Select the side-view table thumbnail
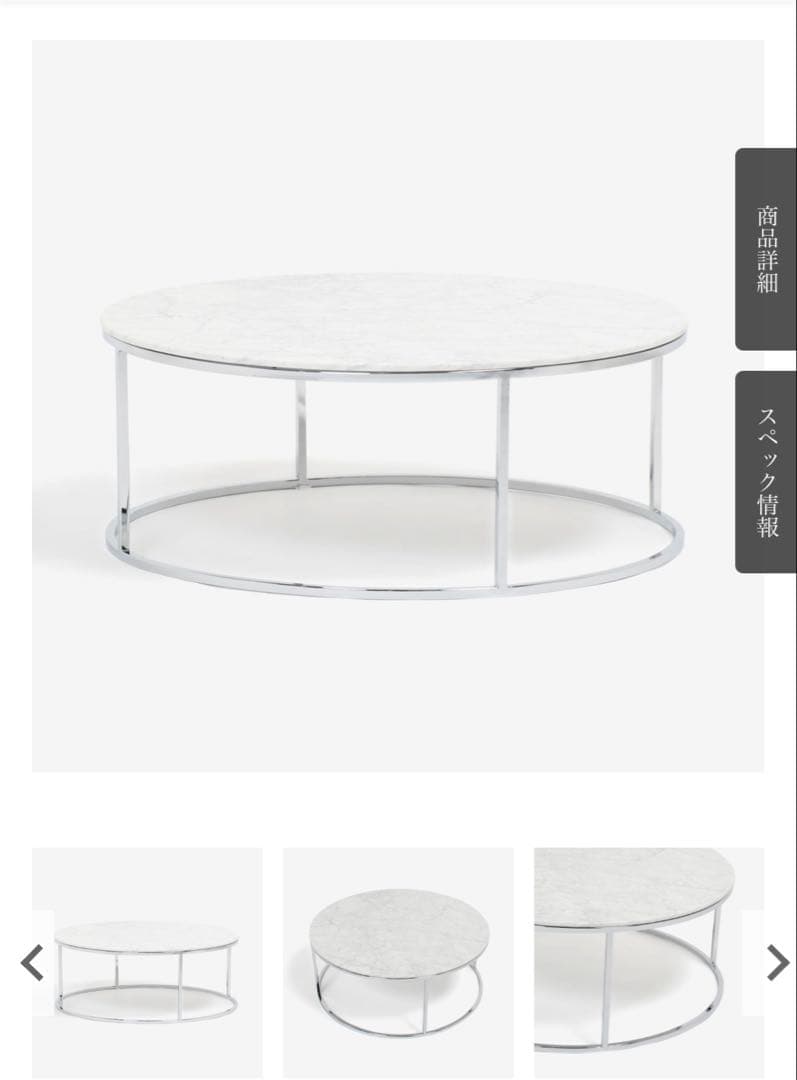 [x=147, y=963]
